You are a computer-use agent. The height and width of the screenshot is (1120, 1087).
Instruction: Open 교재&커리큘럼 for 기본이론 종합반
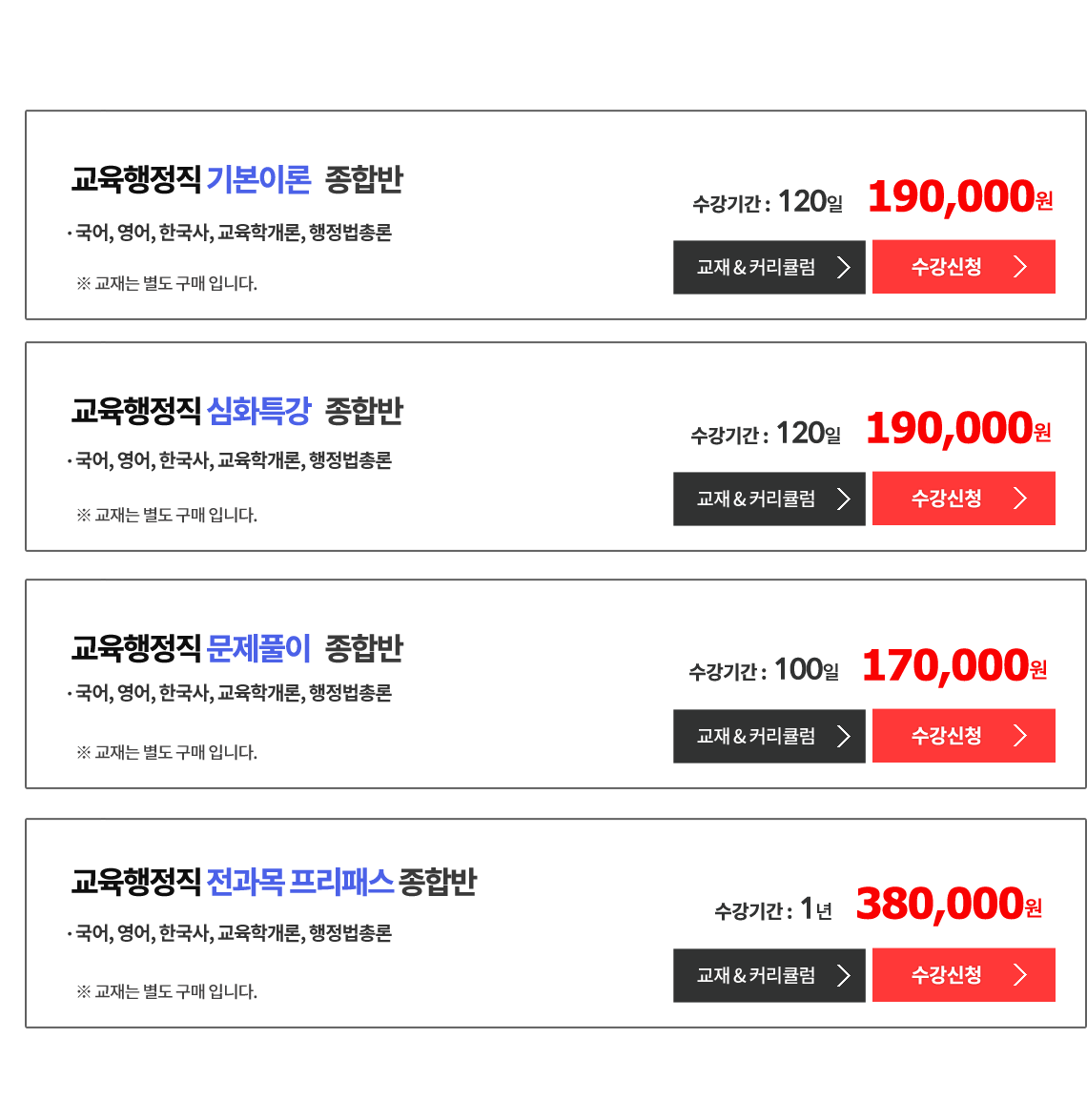point(769,267)
